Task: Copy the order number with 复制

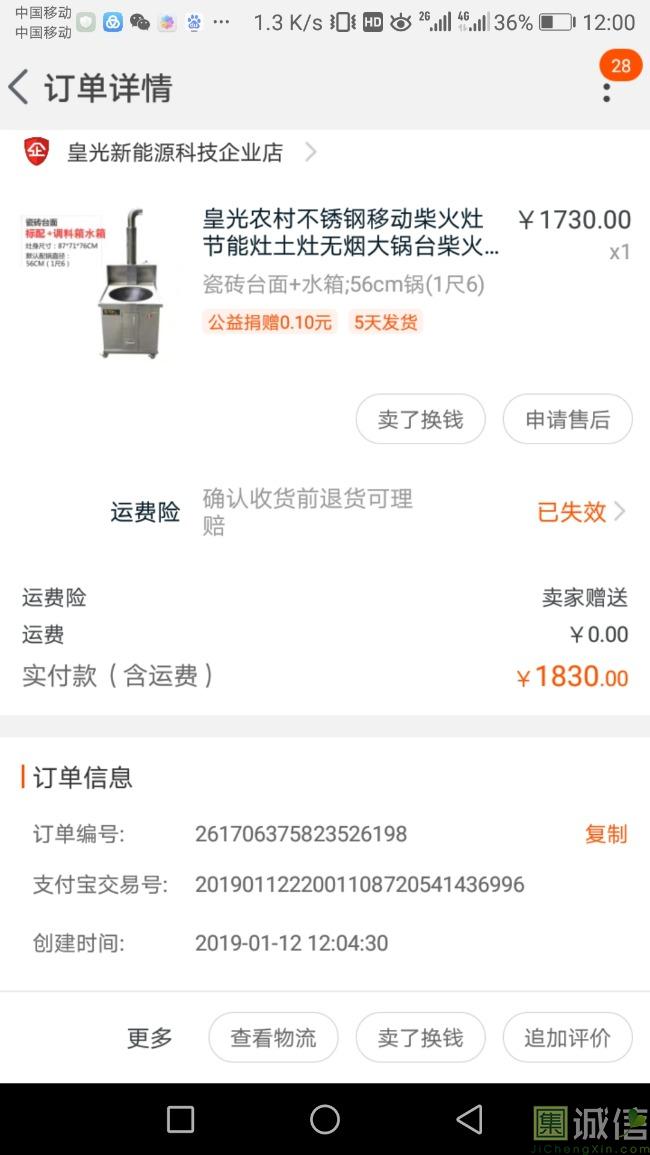Action: [x=605, y=834]
